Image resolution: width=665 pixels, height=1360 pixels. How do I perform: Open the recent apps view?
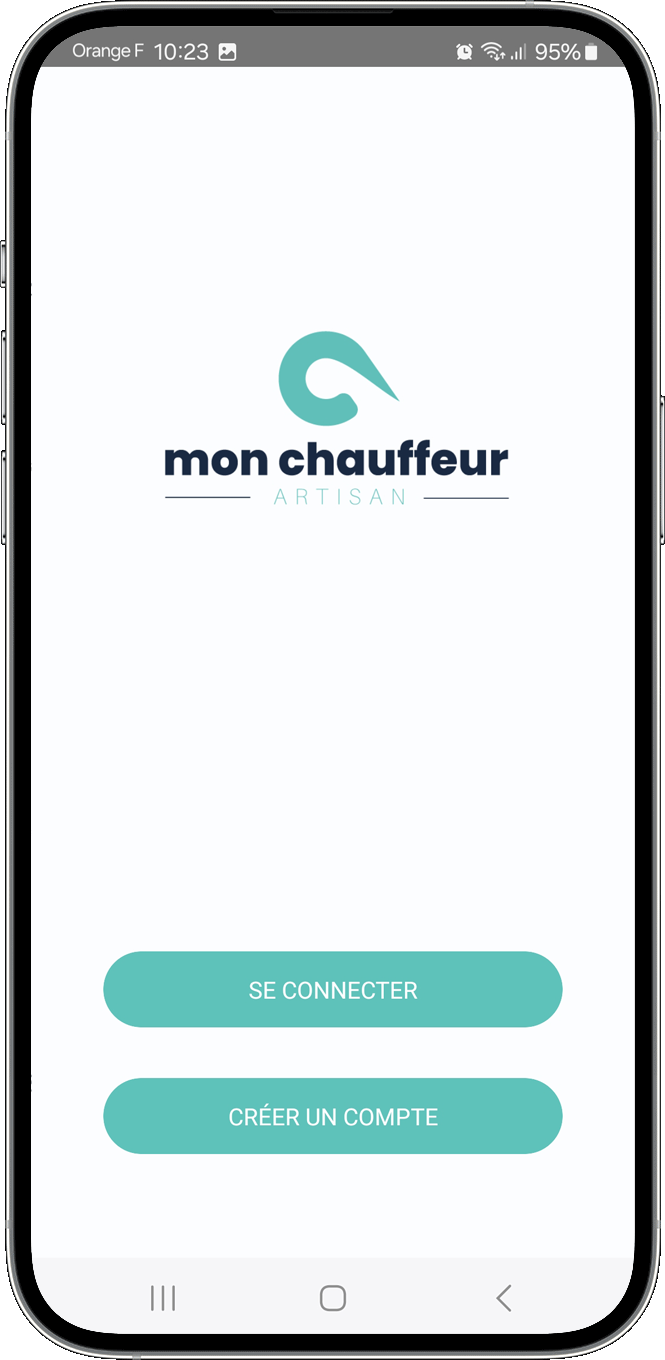coord(162,1298)
